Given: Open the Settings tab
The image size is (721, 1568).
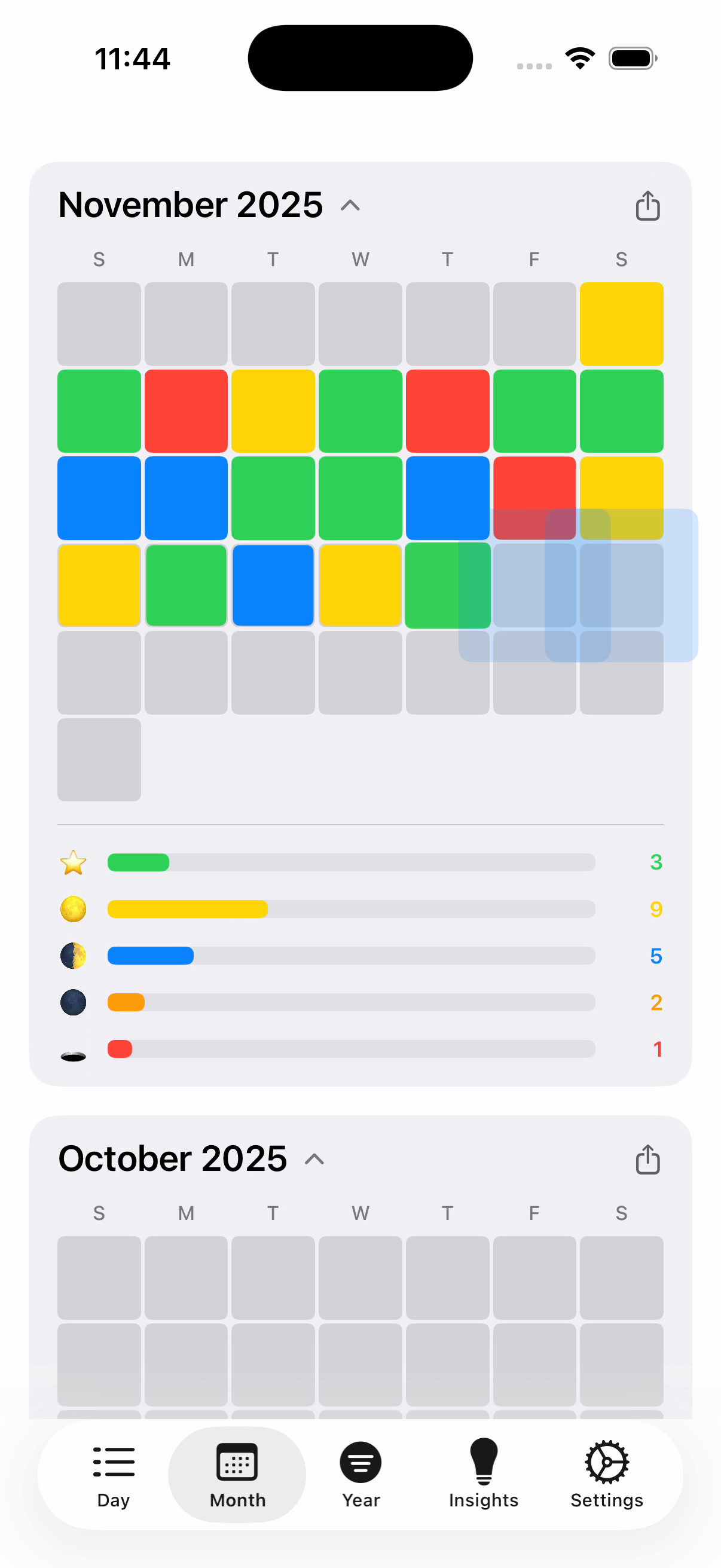Looking at the screenshot, I should pyautogui.click(x=607, y=1474).
